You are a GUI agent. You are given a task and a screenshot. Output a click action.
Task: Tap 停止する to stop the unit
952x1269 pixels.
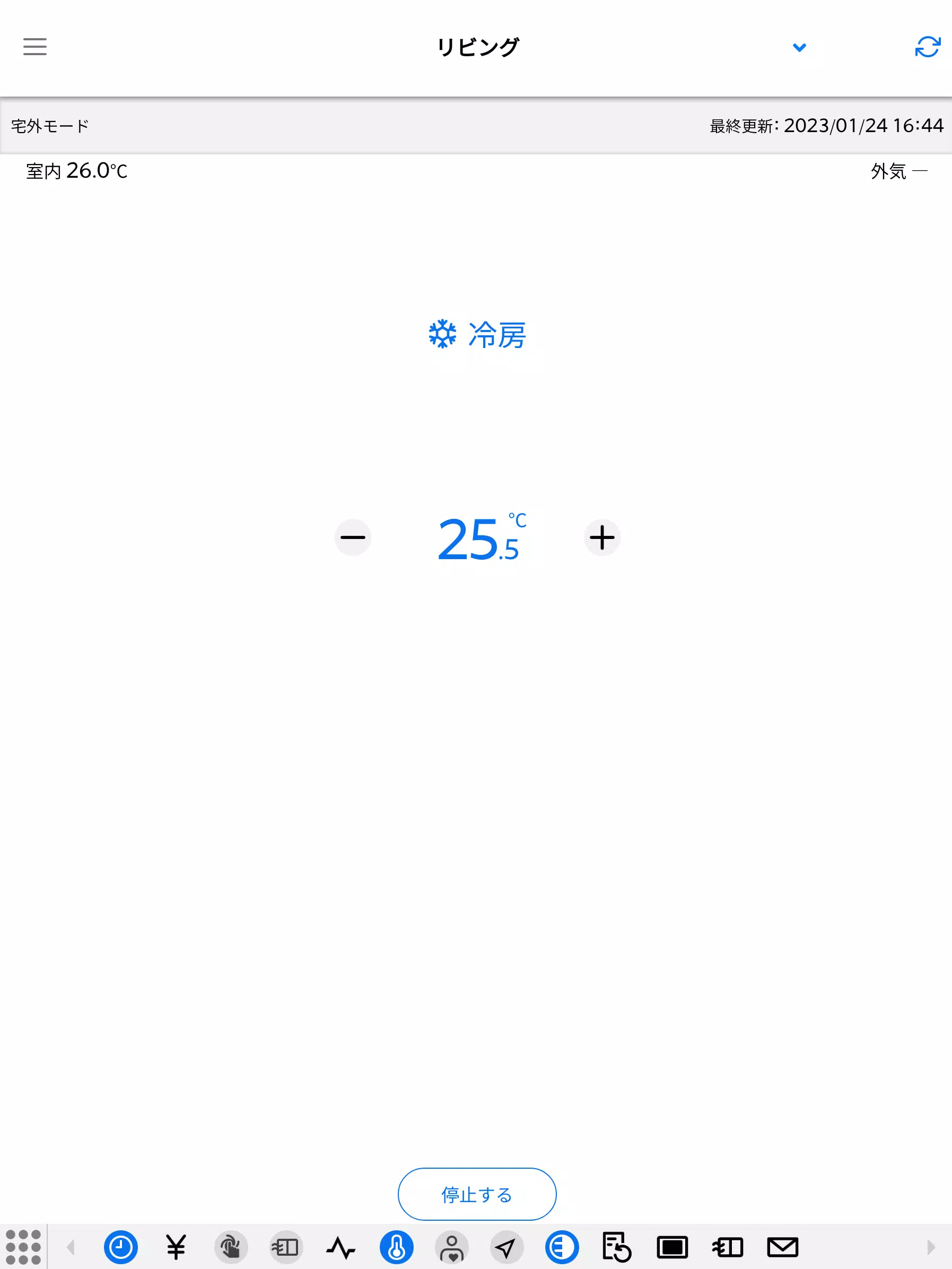coord(477,1194)
